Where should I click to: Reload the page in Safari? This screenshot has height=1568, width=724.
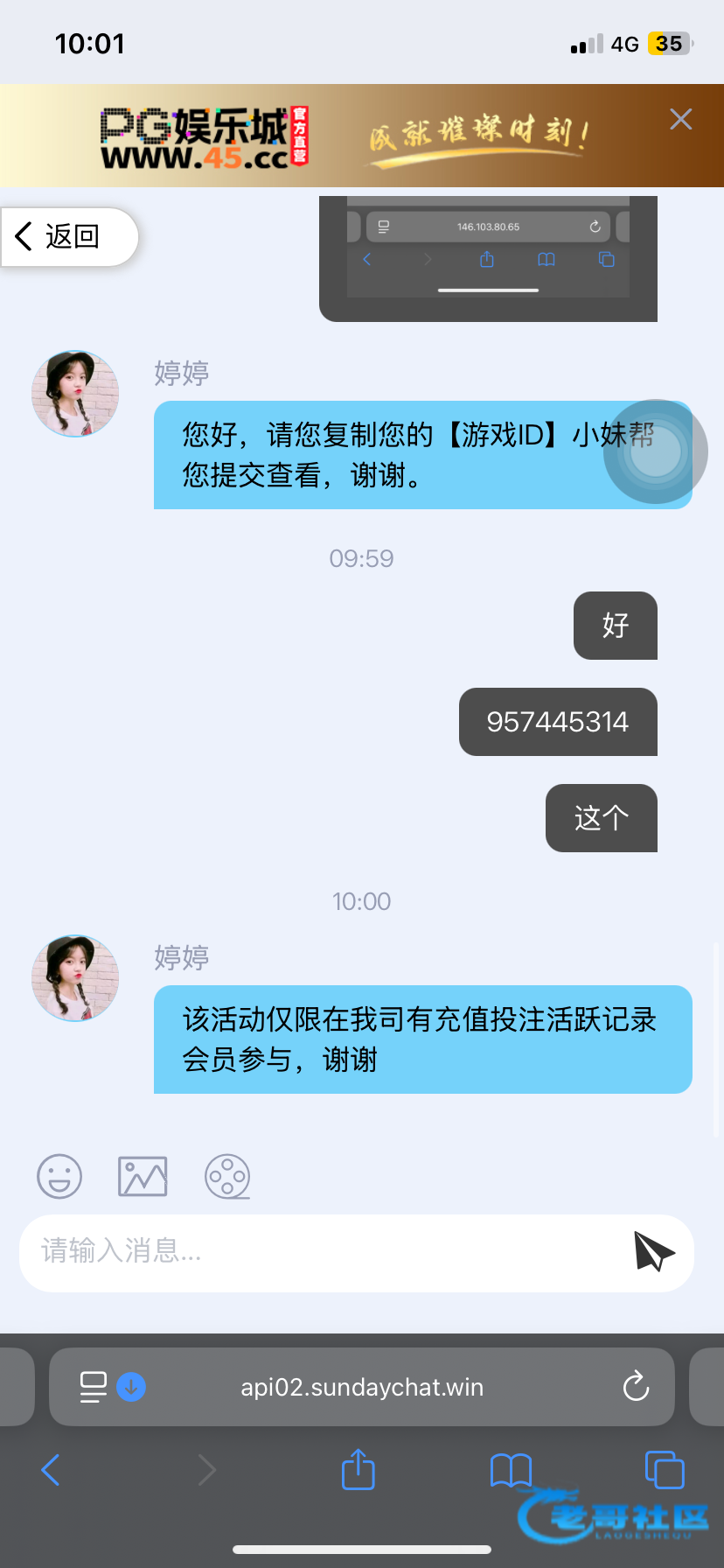point(636,1387)
